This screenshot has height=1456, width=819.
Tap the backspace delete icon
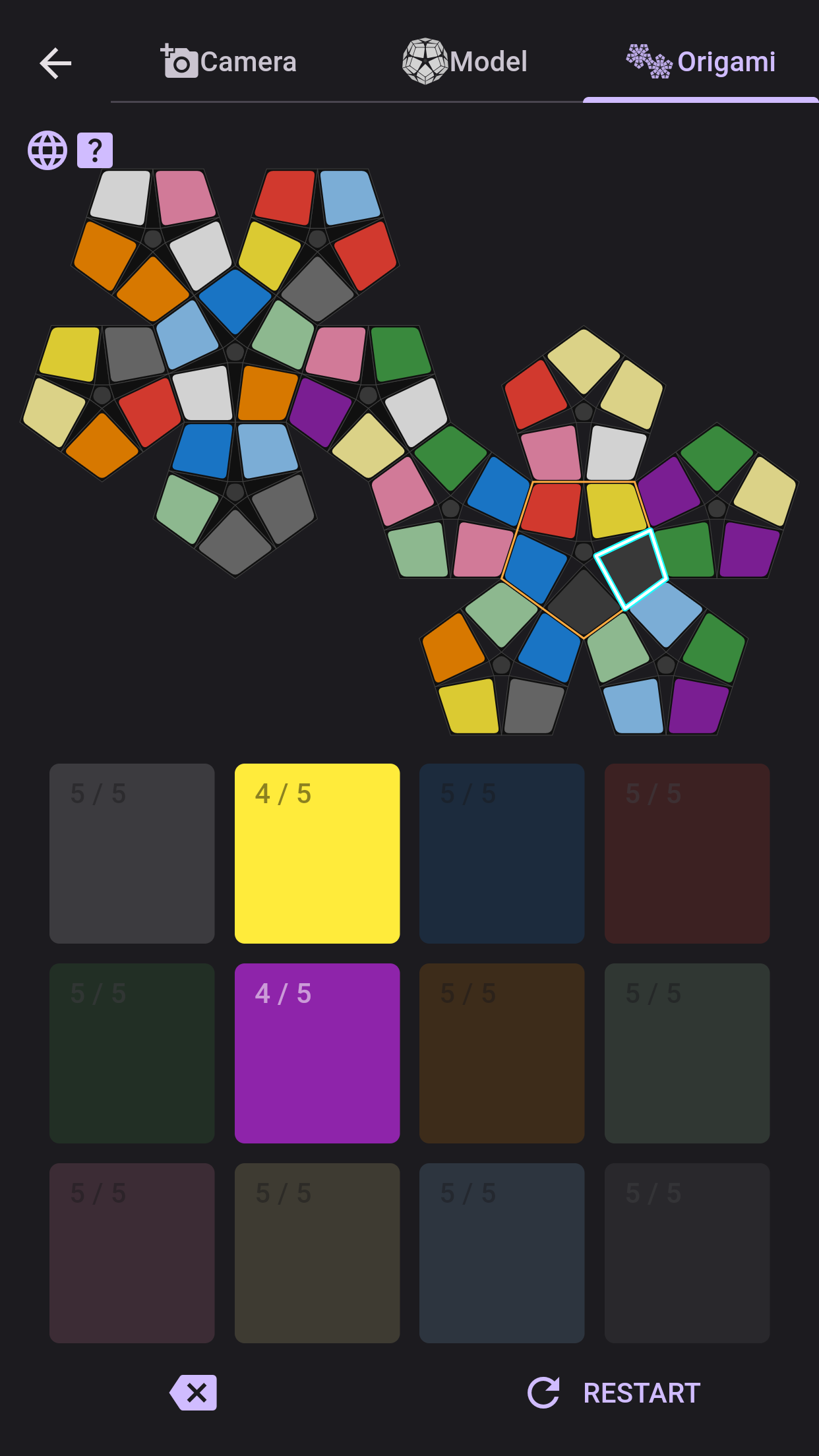point(193,1393)
